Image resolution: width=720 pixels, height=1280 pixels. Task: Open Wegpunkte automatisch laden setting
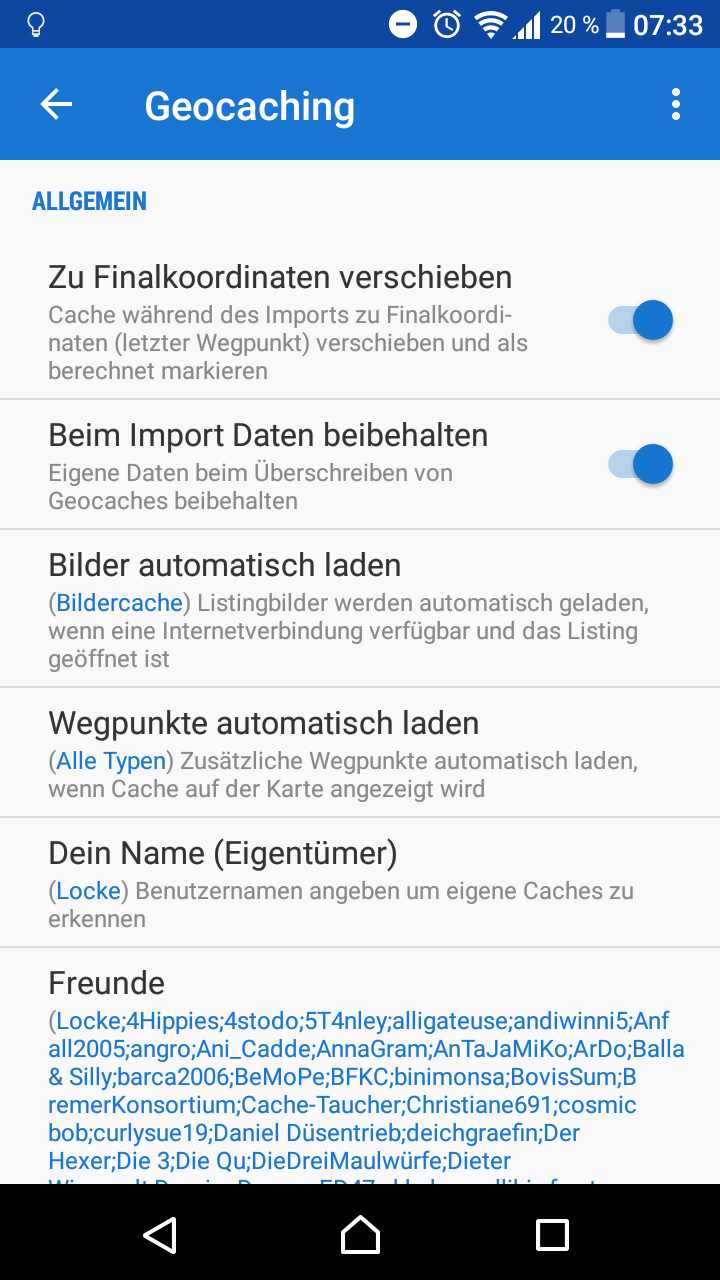pyautogui.click(x=360, y=752)
